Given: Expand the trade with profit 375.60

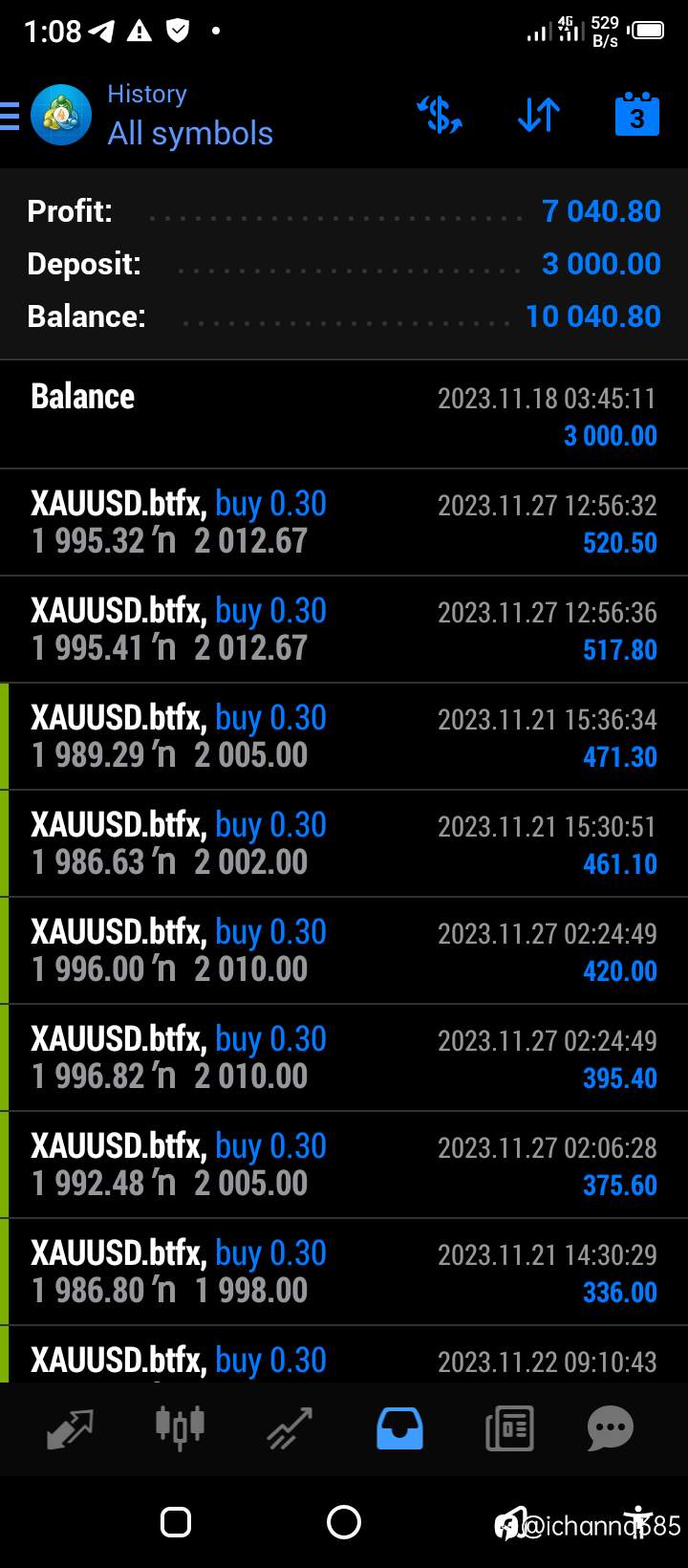Looking at the screenshot, I should coord(344,1165).
